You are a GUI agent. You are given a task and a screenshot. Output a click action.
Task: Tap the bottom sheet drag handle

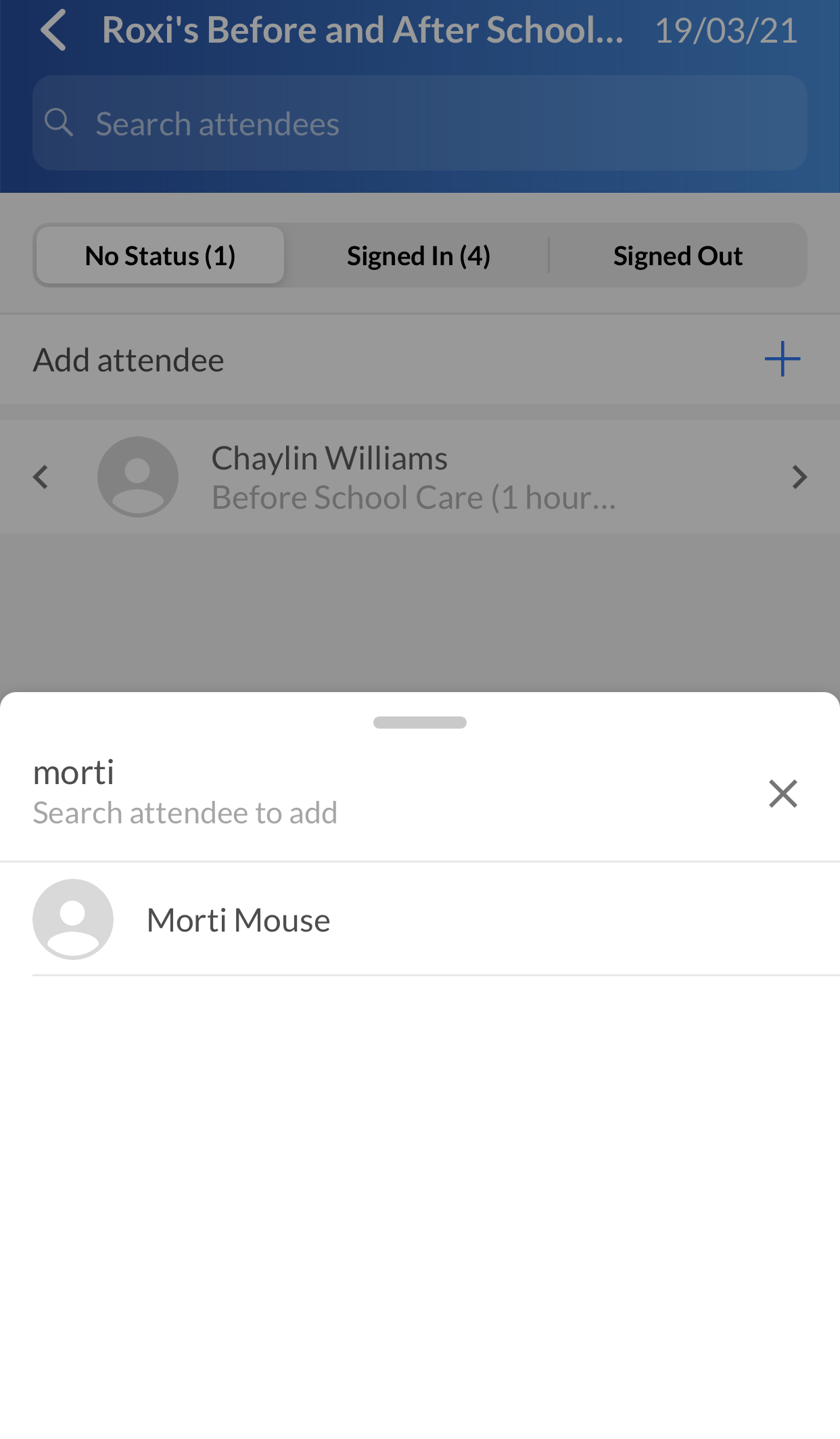tap(419, 723)
